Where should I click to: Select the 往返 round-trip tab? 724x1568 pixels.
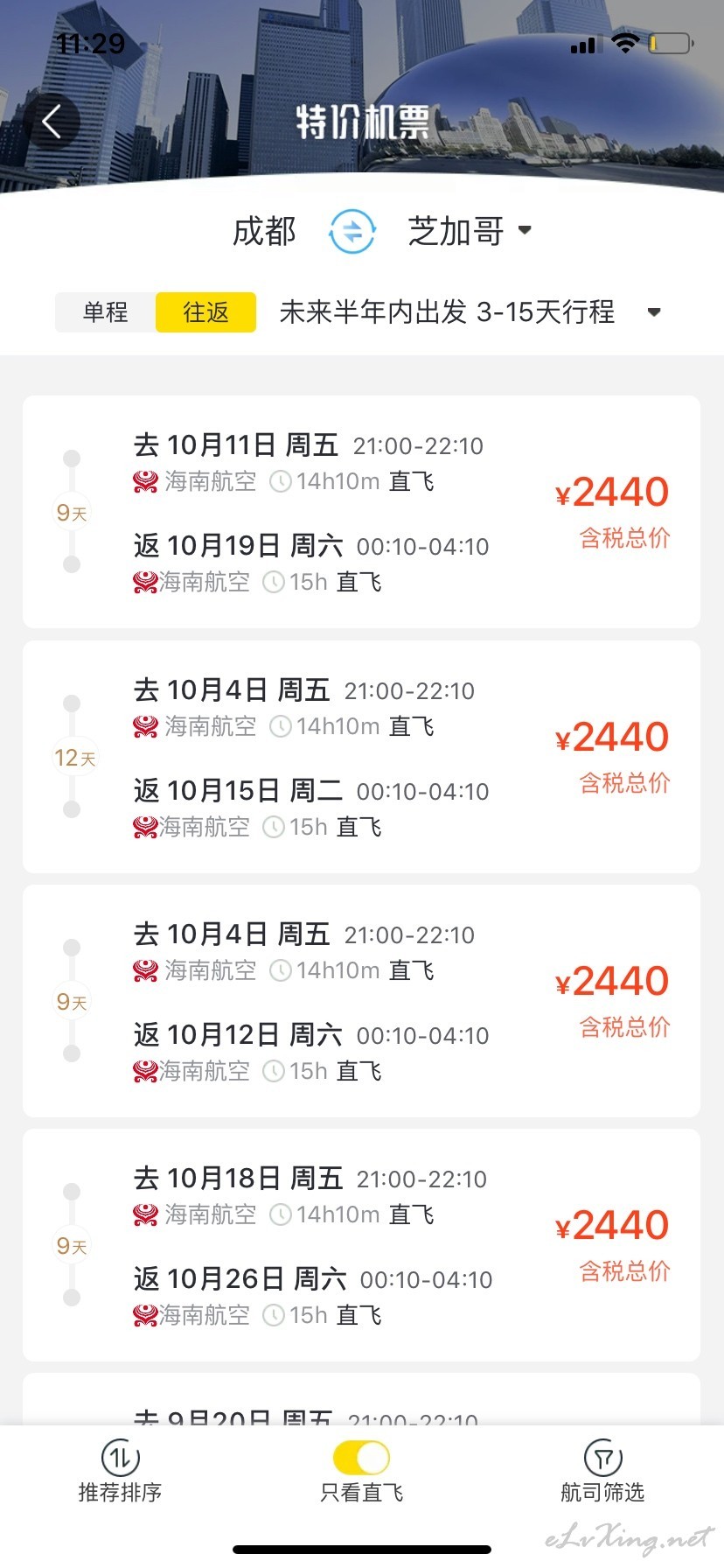[205, 312]
